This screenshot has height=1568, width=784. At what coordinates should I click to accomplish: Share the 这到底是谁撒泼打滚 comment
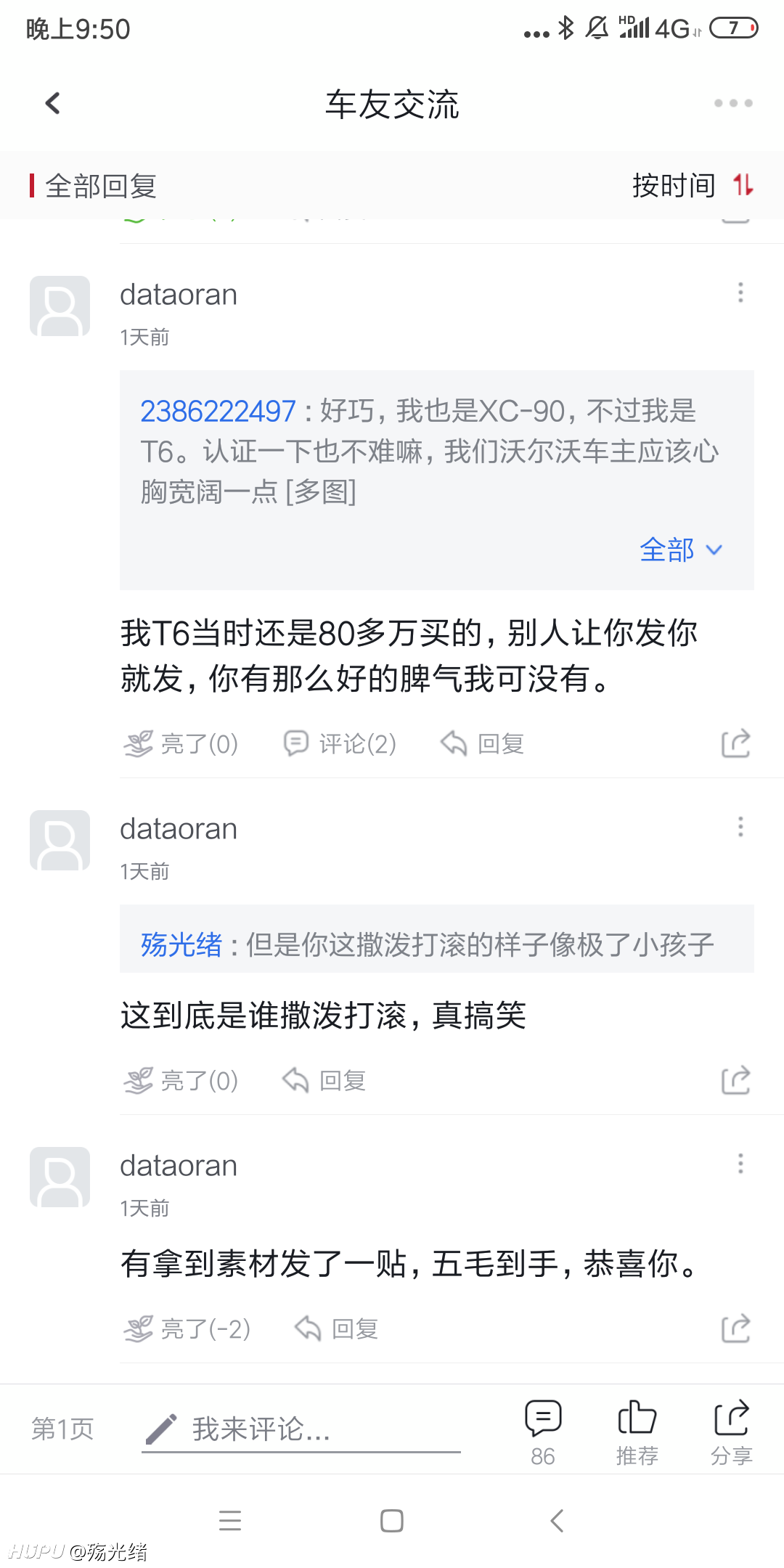click(735, 1080)
